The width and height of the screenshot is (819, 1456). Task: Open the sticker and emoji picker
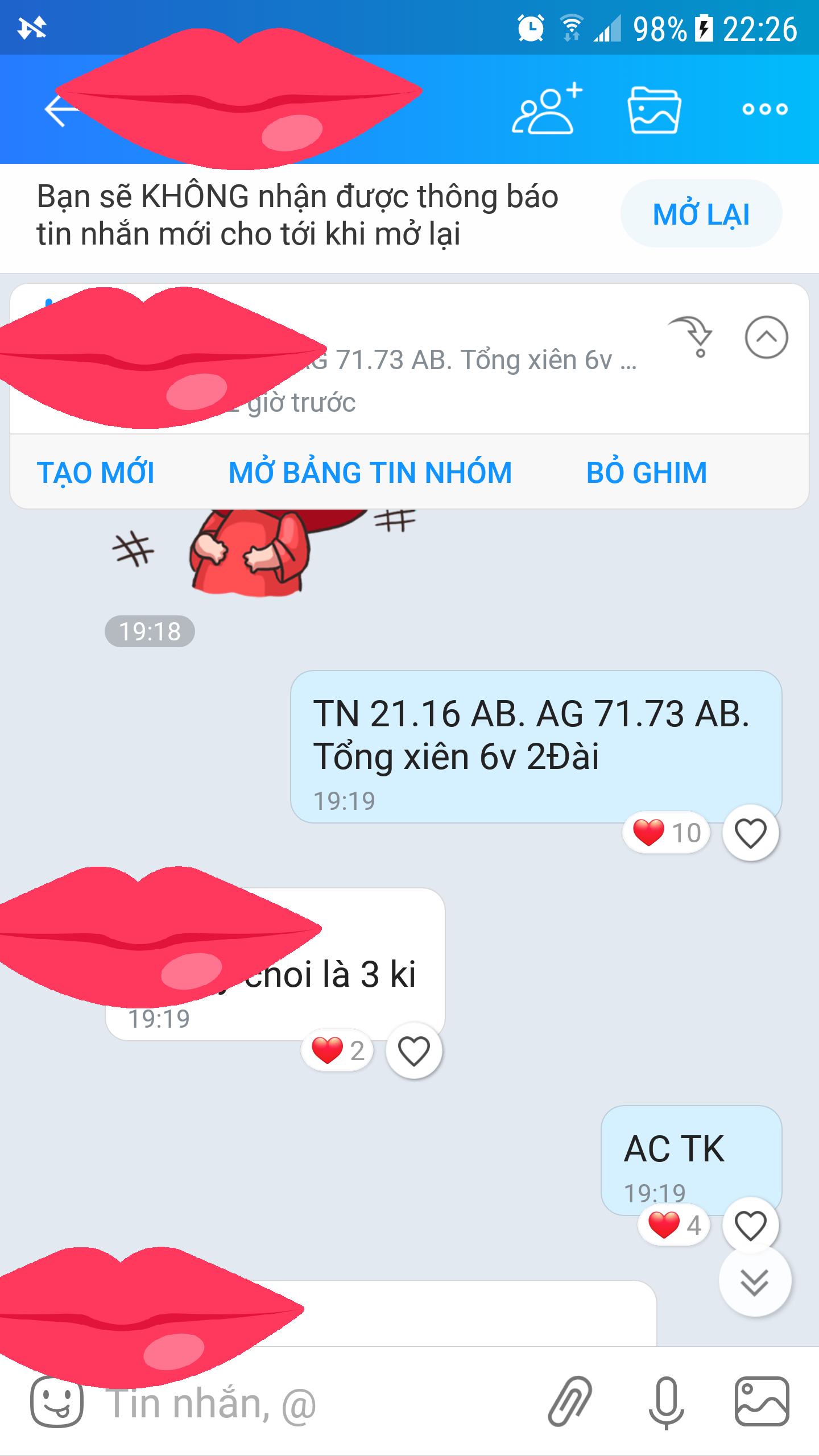click(x=57, y=1401)
